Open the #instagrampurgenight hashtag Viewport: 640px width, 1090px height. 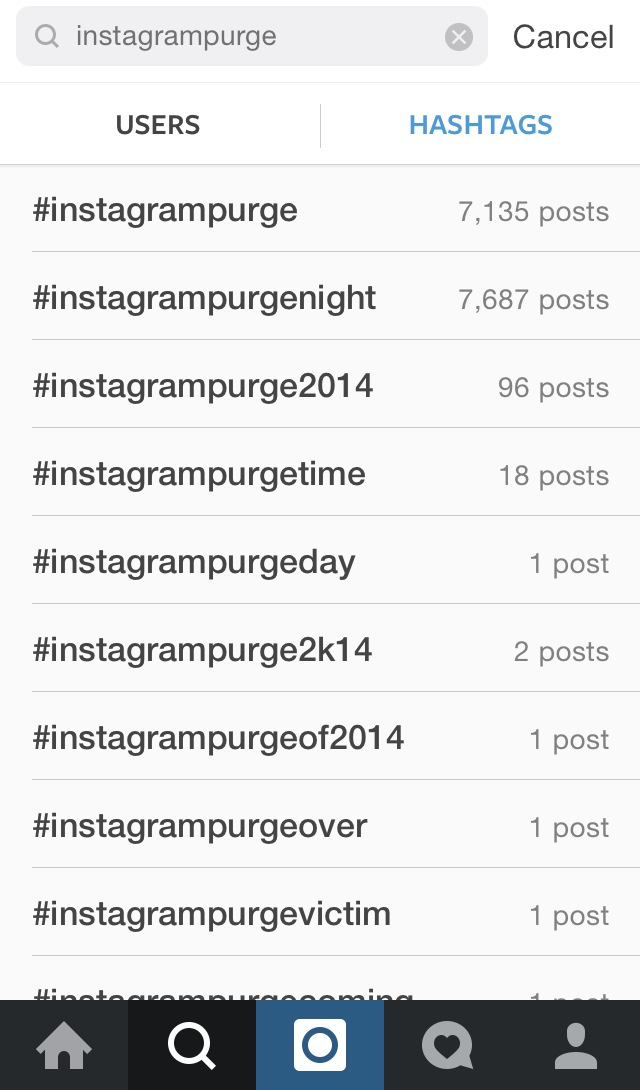320,299
